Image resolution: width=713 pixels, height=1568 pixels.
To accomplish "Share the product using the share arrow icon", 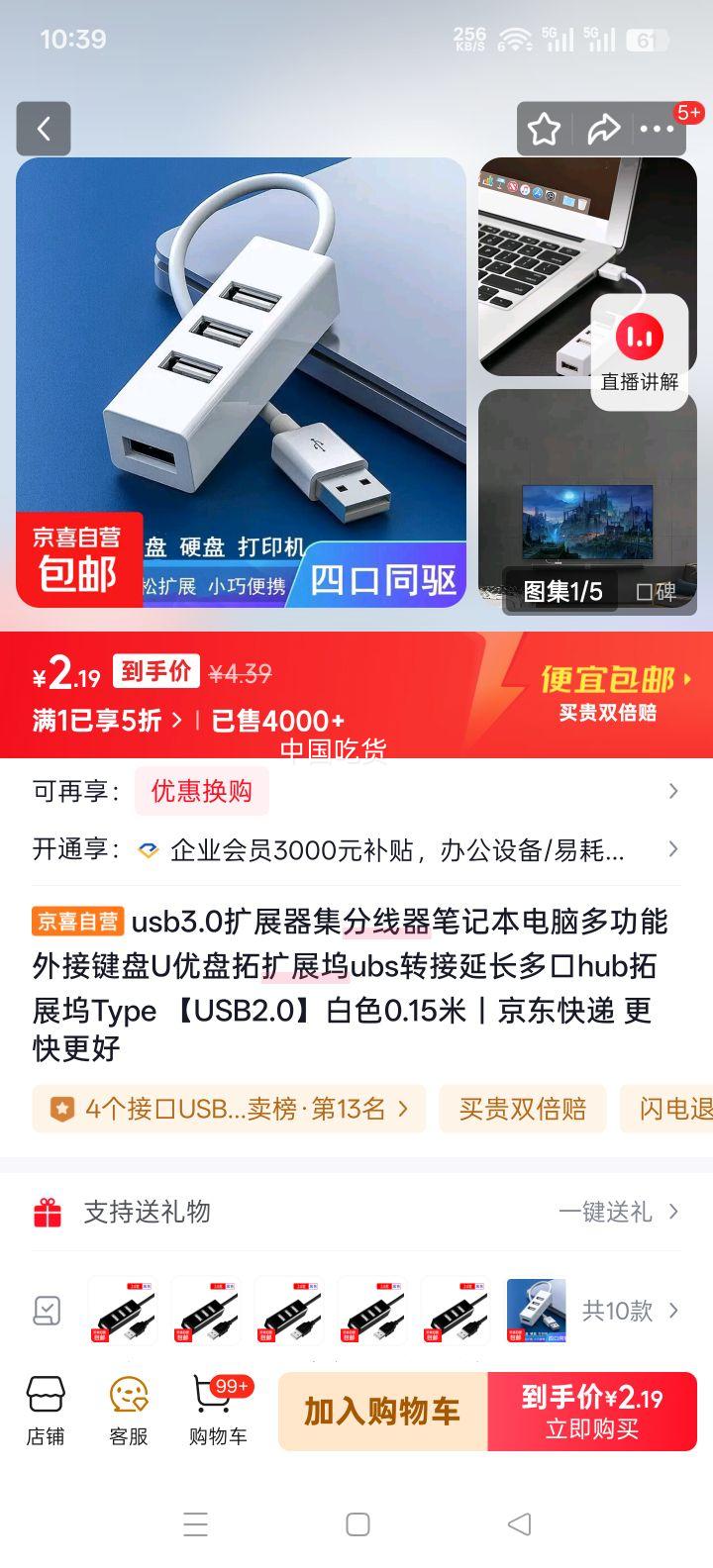I will (x=606, y=129).
